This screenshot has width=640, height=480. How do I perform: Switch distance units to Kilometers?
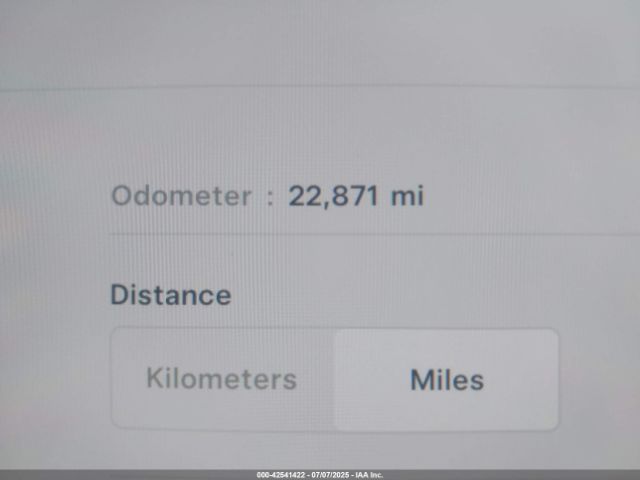click(x=221, y=380)
